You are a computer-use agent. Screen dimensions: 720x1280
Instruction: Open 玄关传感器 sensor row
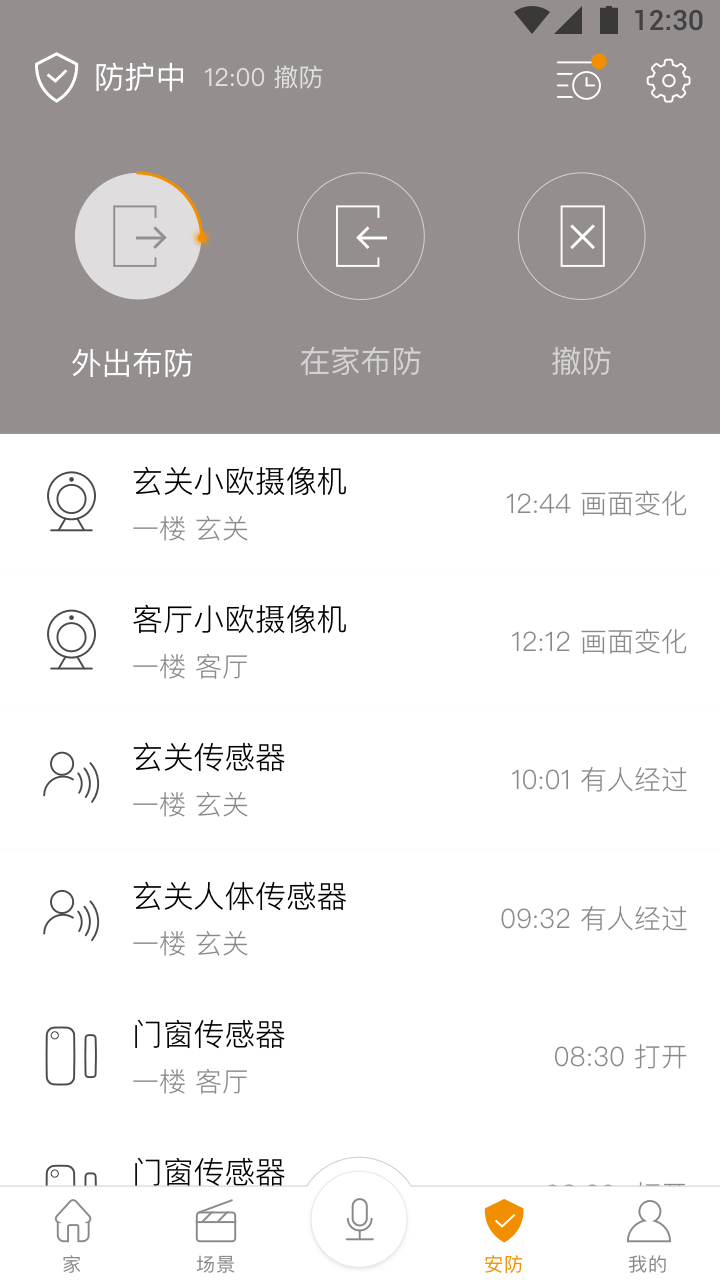pos(360,779)
